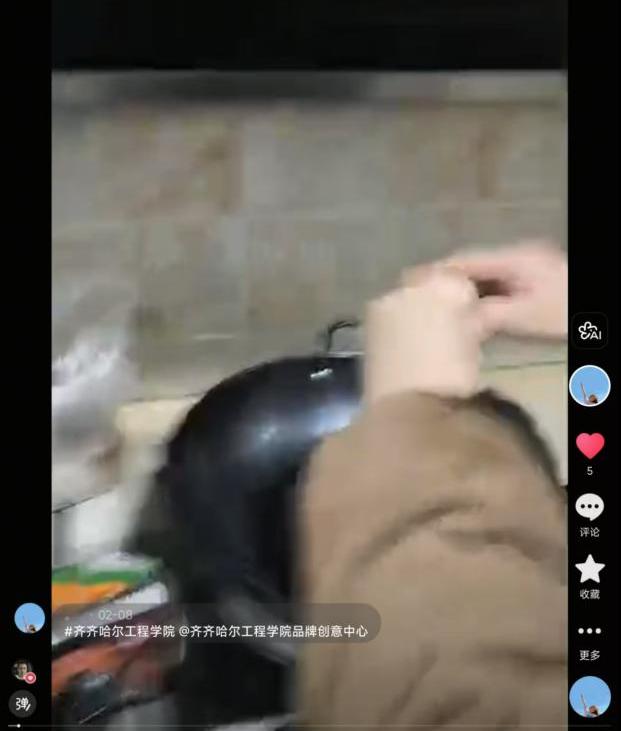Add video to 收藏 favorites
Image resolution: width=621 pixels, height=731 pixels.
(x=590, y=569)
